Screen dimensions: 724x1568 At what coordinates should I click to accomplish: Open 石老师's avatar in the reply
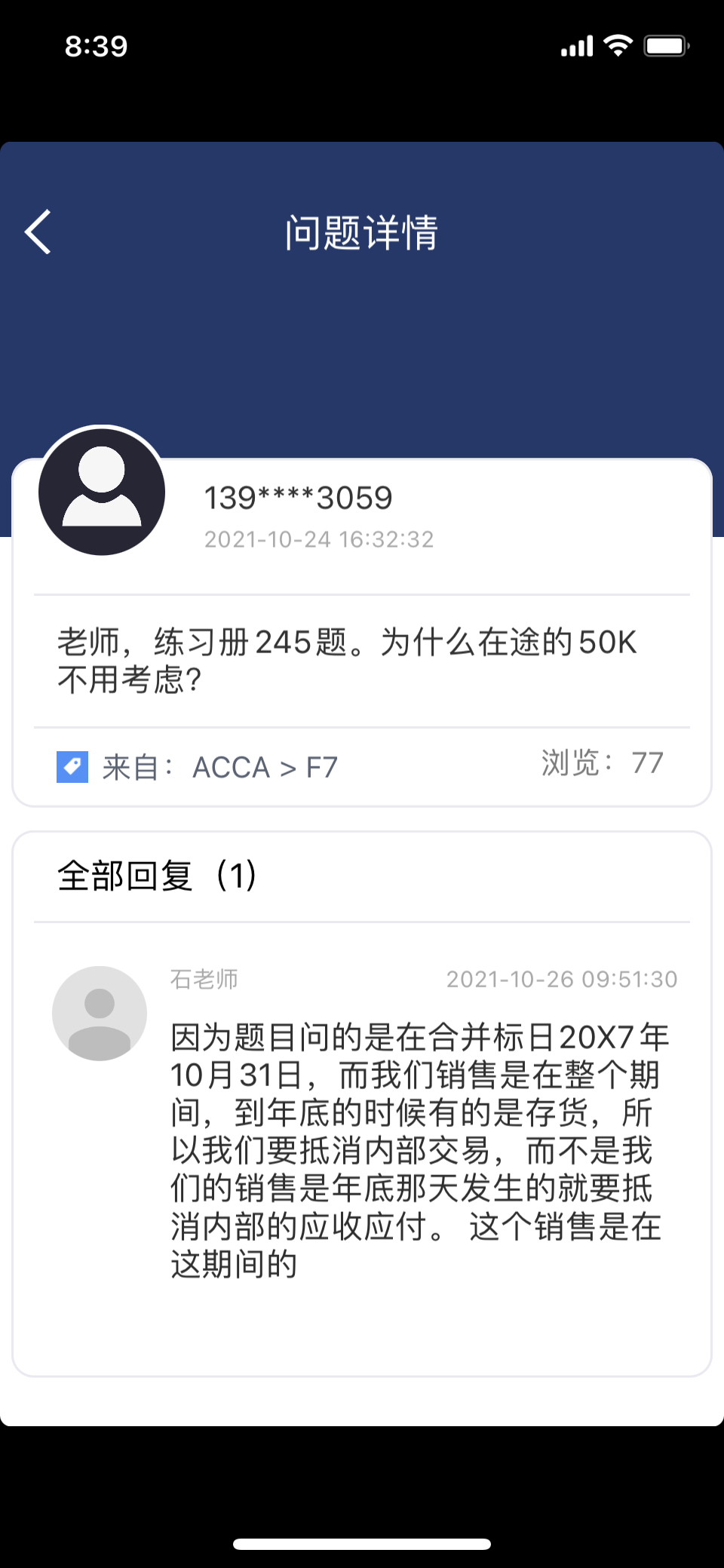(x=100, y=1013)
